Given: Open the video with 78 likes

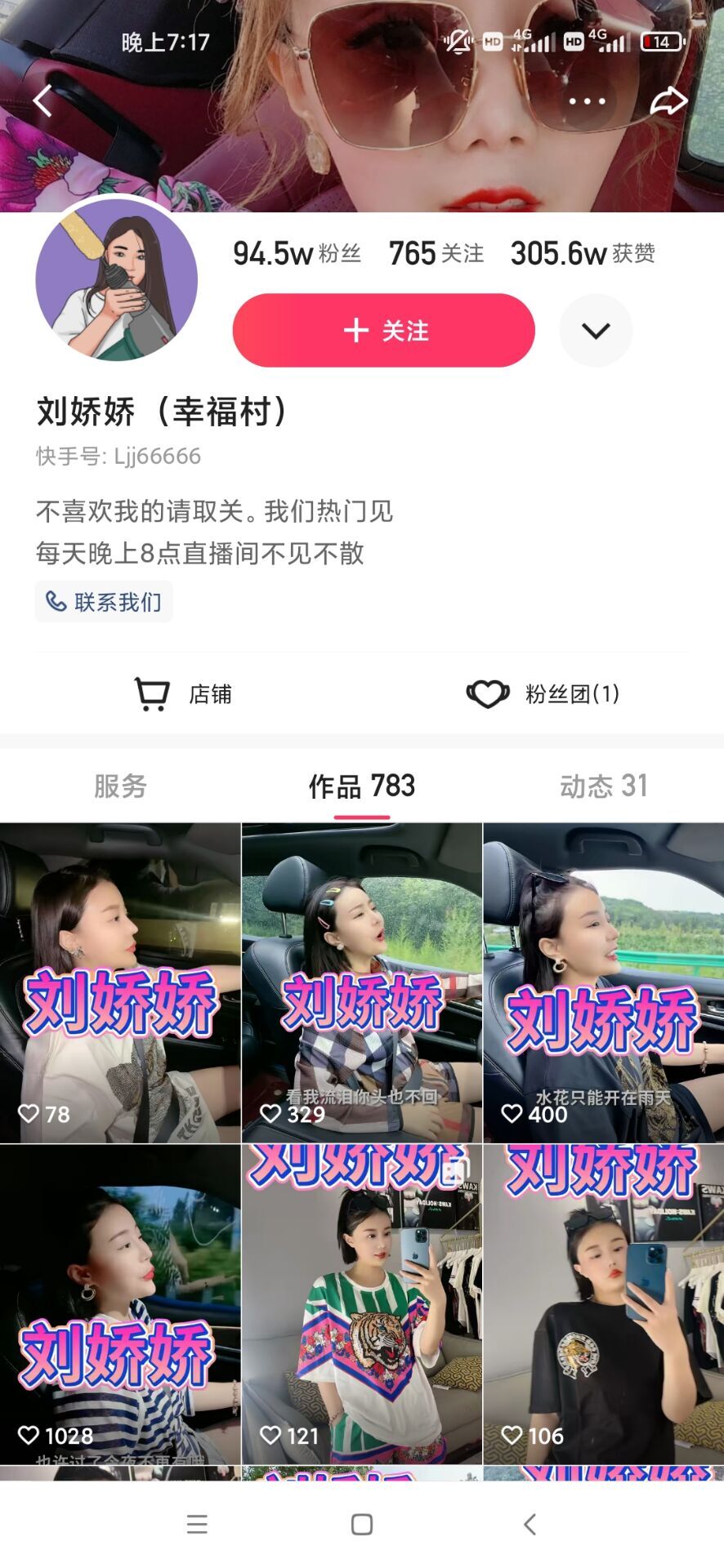Looking at the screenshot, I should (120, 982).
